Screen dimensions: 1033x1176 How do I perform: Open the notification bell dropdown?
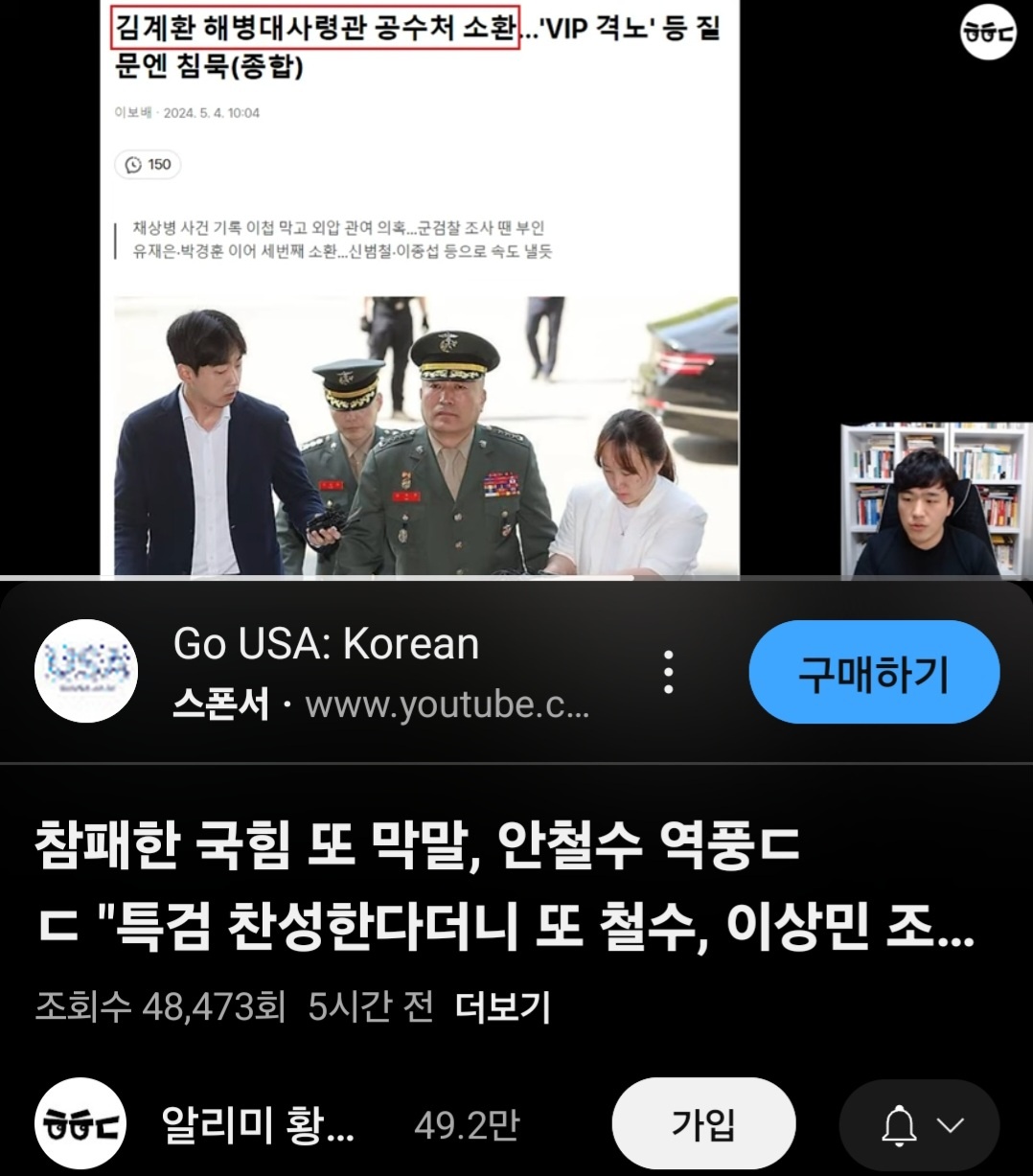(x=919, y=1125)
